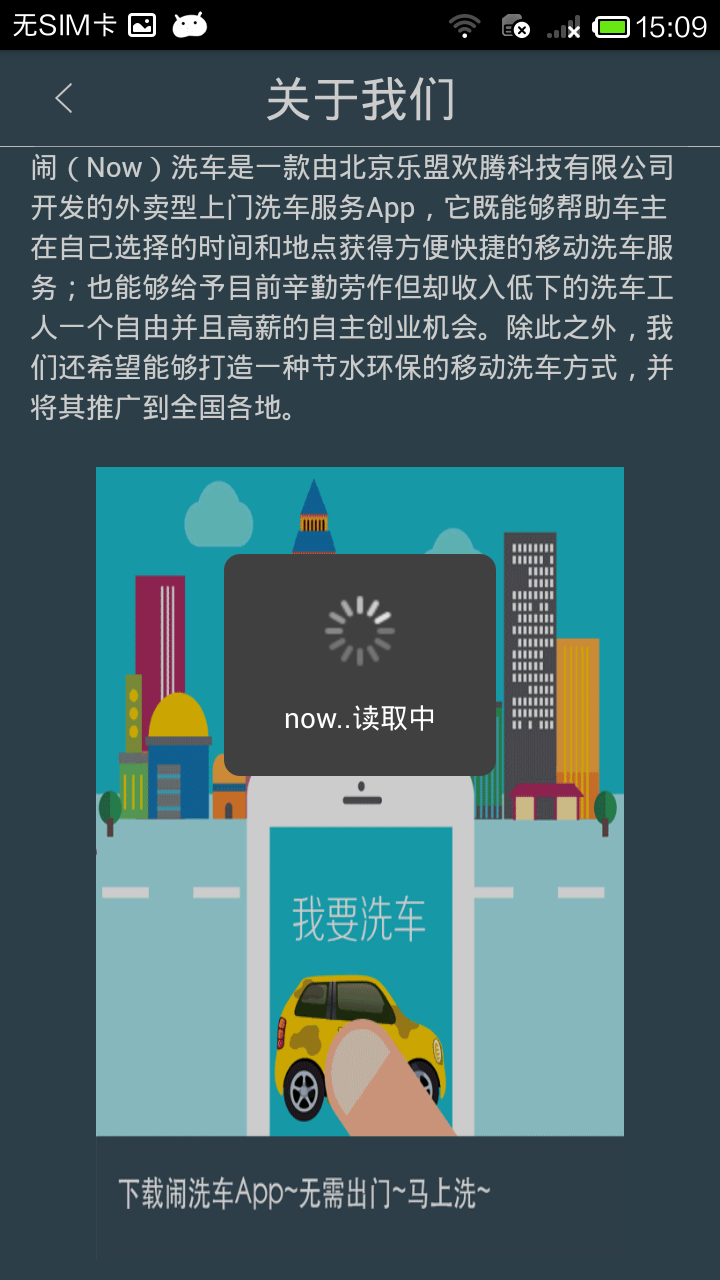Tap the phone illustration's home area
This screenshot has height=1280, width=720.
click(359, 797)
